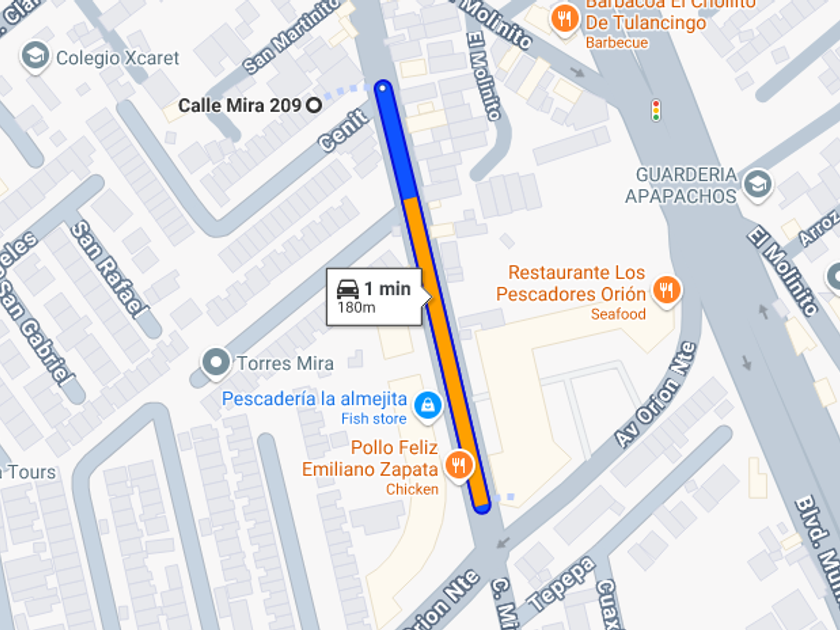840x630 pixels.
Task: Tap the 1 min 180m route label
Action: click(x=374, y=297)
